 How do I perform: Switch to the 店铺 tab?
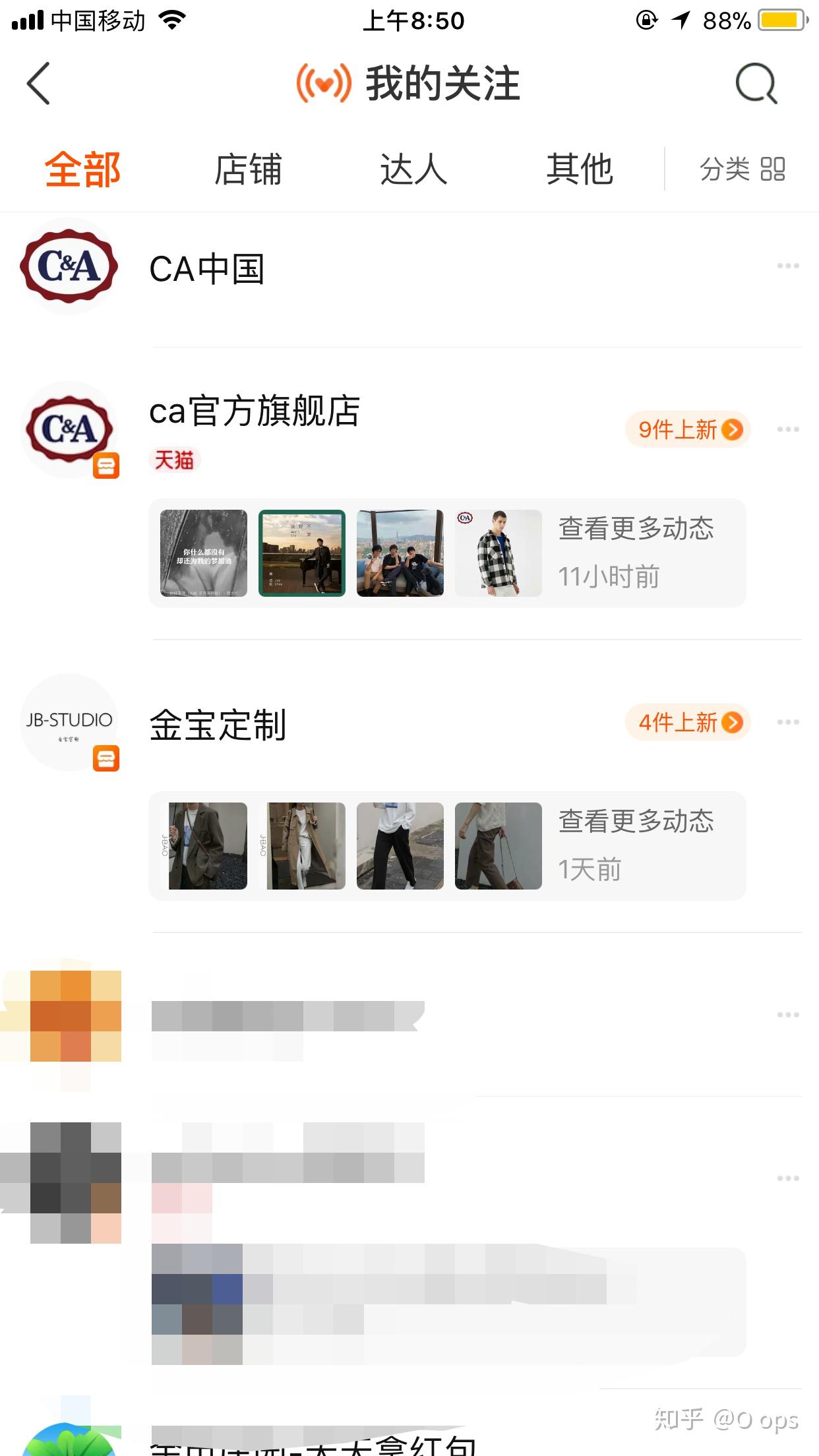(x=248, y=169)
